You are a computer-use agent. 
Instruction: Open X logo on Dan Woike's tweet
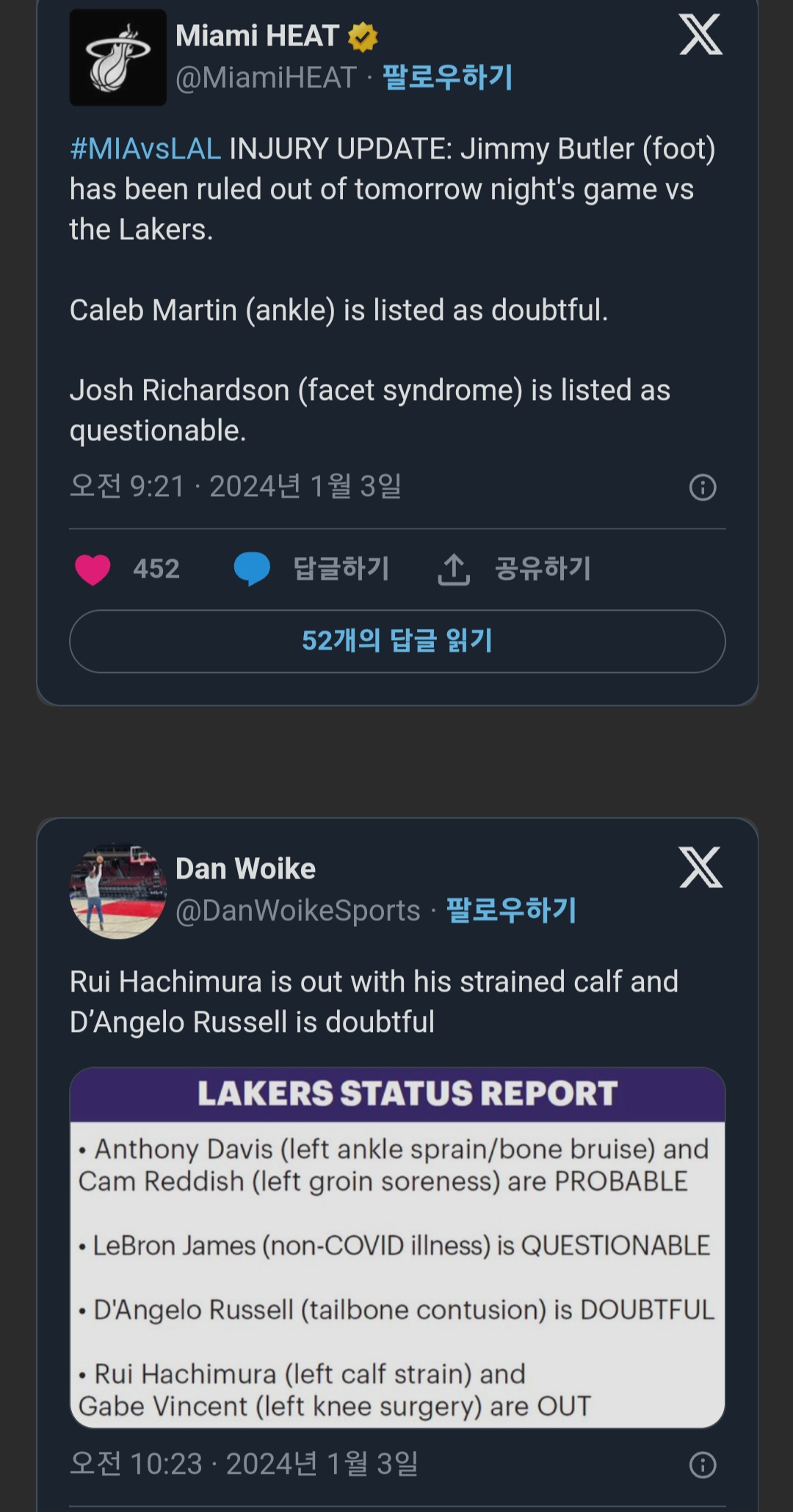[x=700, y=868]
